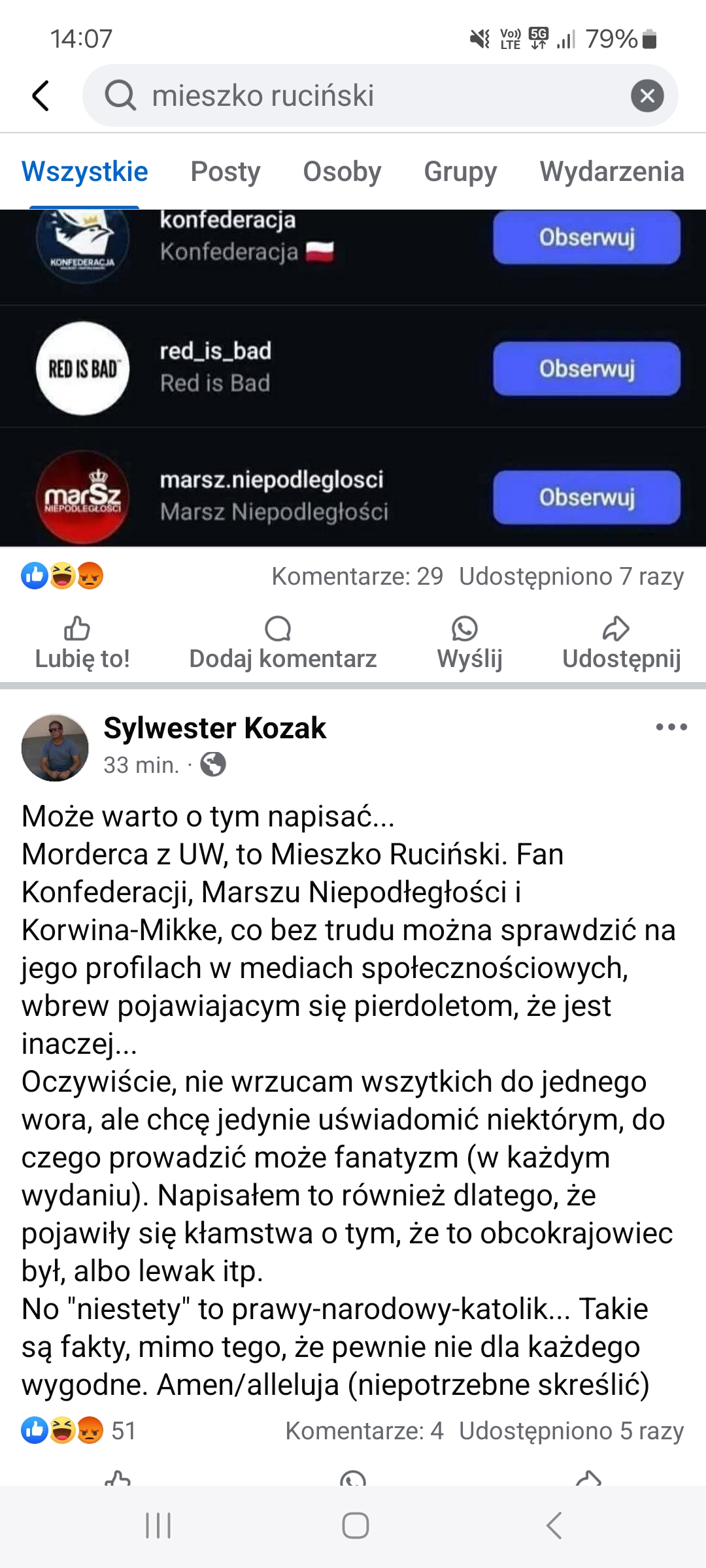View the 29 comments on the first post

(x=357, y=576)
